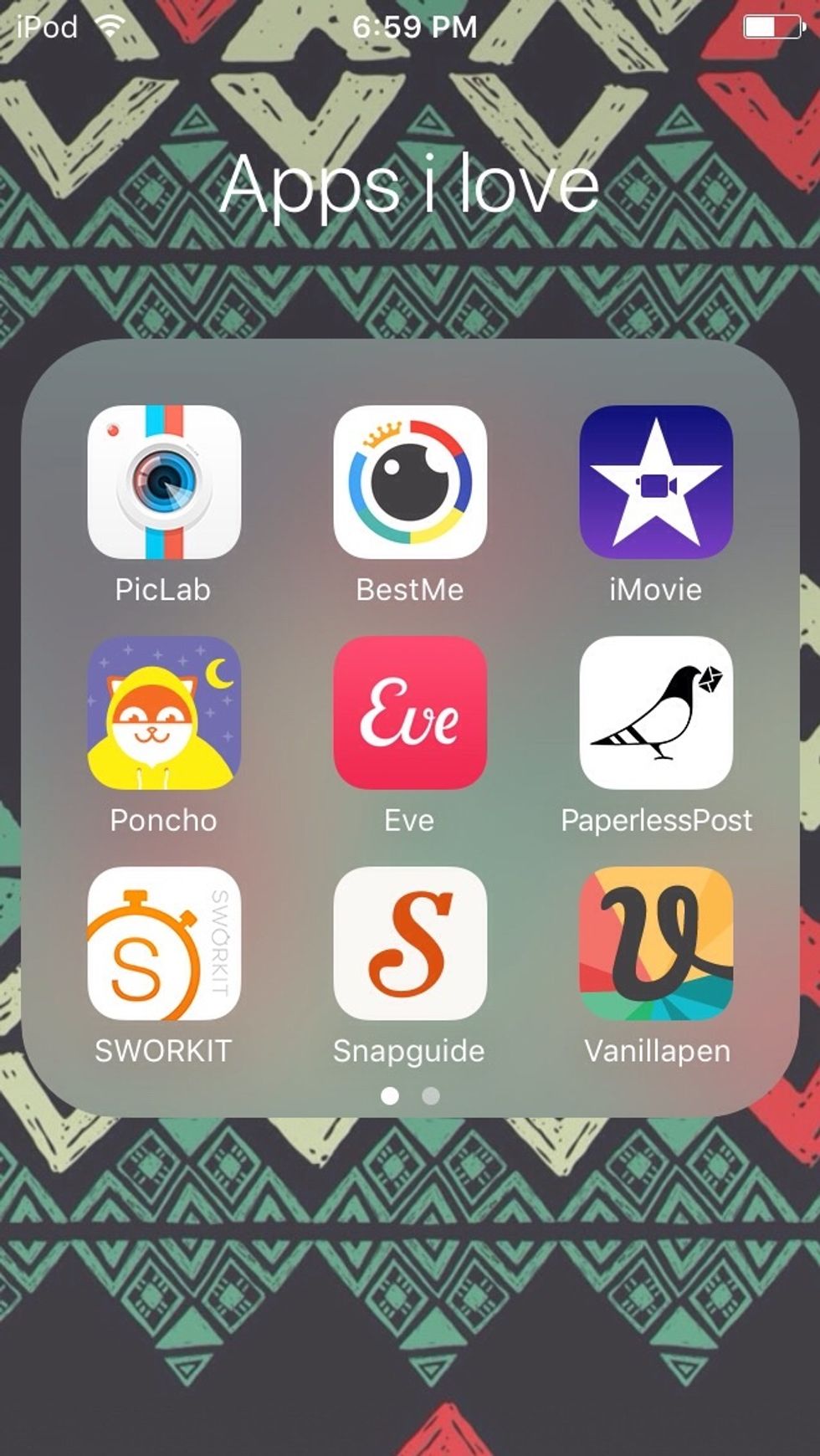This screenshot has height=1456, width=820.
Task: Launch Vanillapen
Action: click(656, 944)
